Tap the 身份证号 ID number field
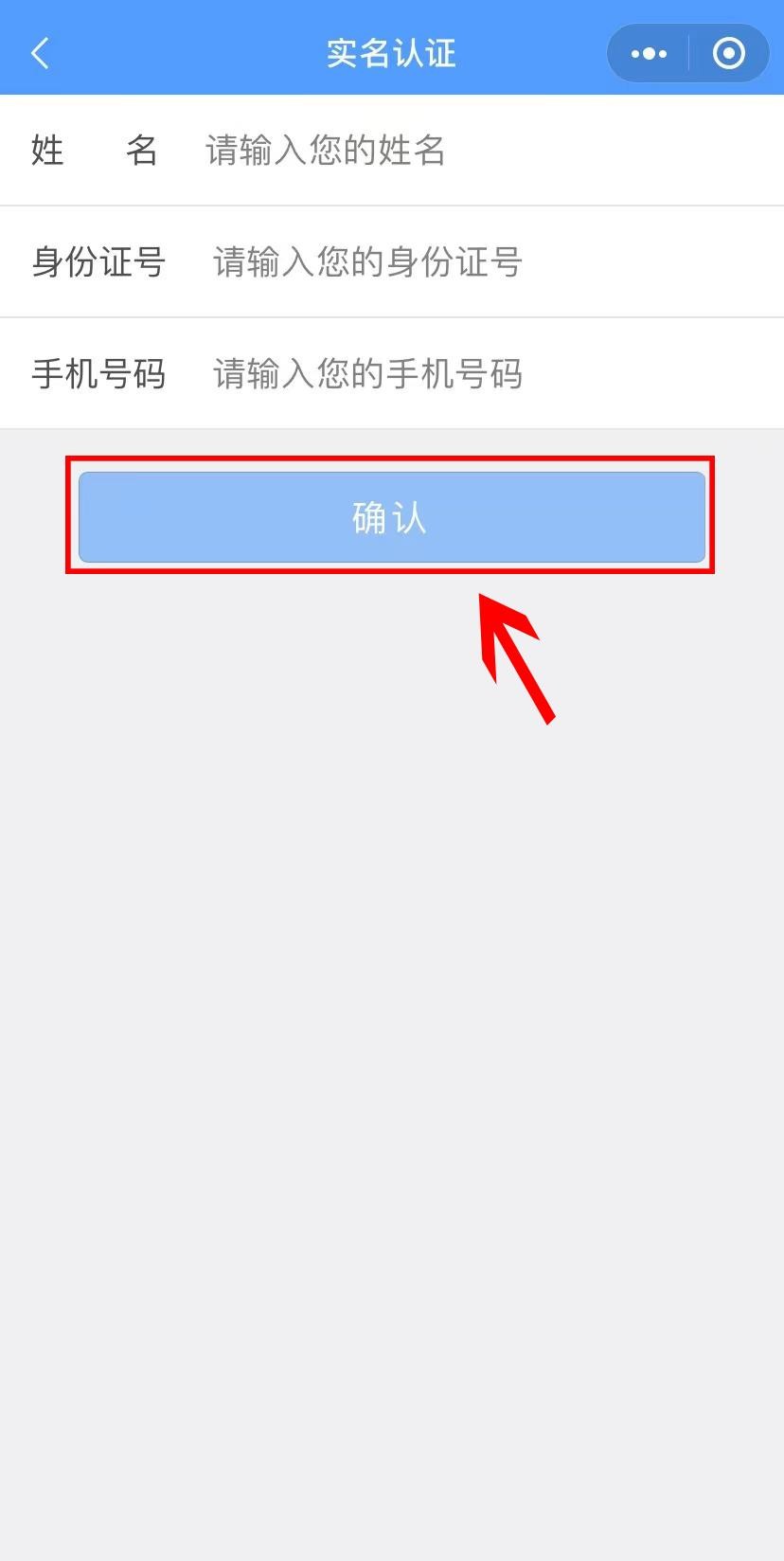The width and height of the screenshot is (784, 1561). pos(473,262)
